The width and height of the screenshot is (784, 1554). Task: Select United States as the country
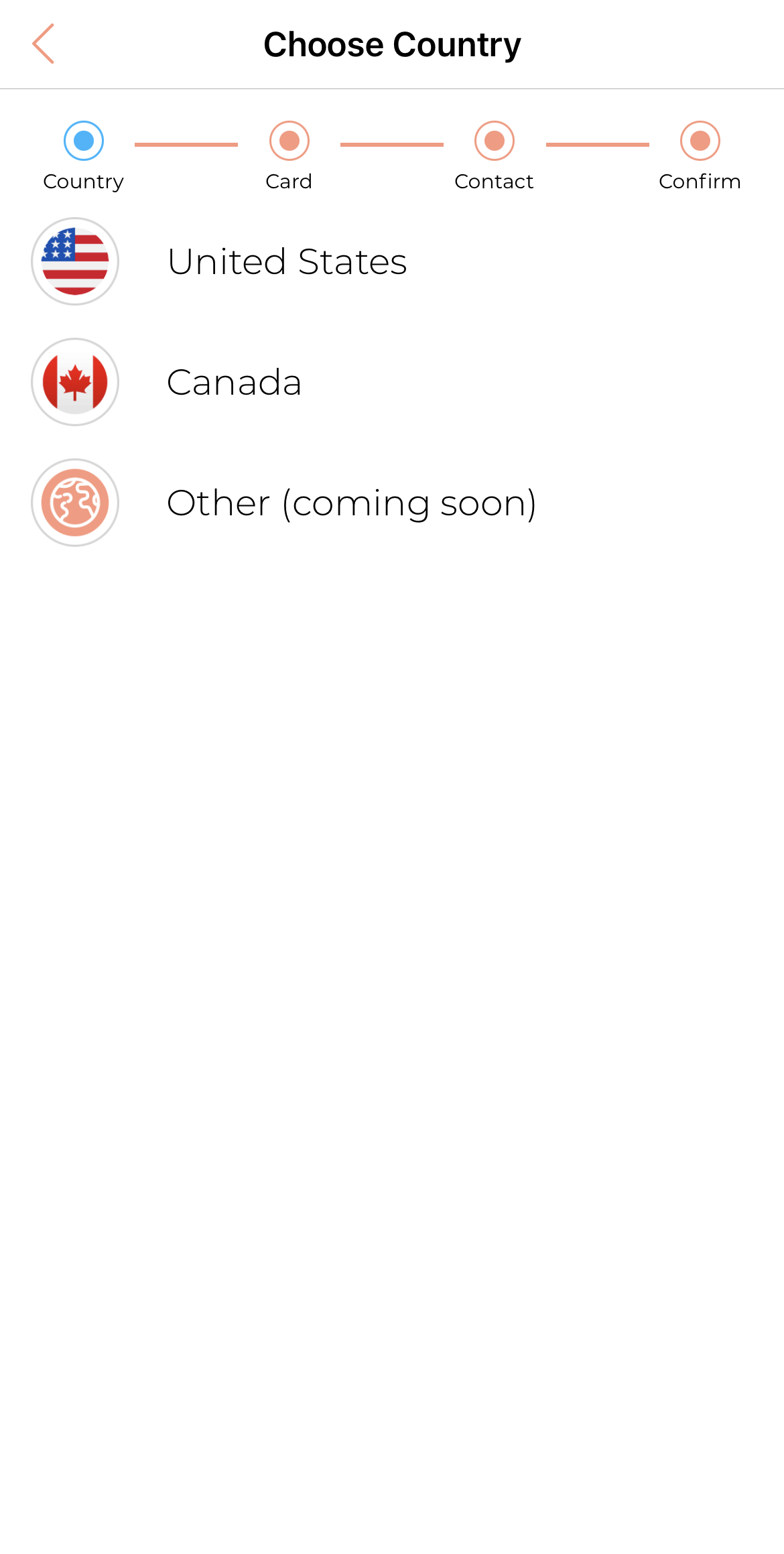(x=392, y=261)
